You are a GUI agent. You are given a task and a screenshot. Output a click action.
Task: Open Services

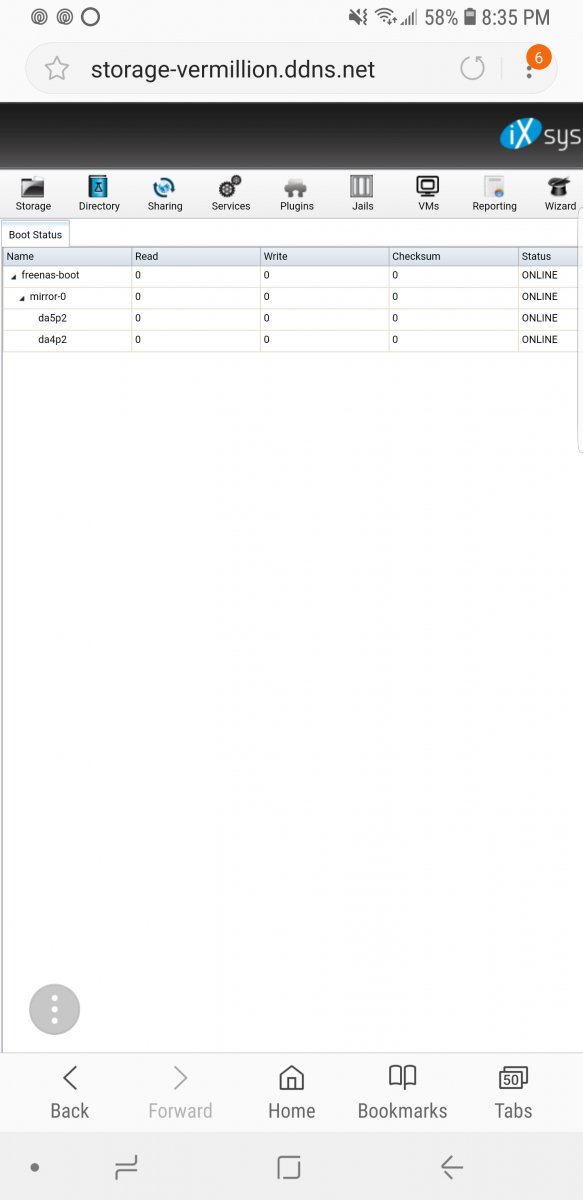231,193
